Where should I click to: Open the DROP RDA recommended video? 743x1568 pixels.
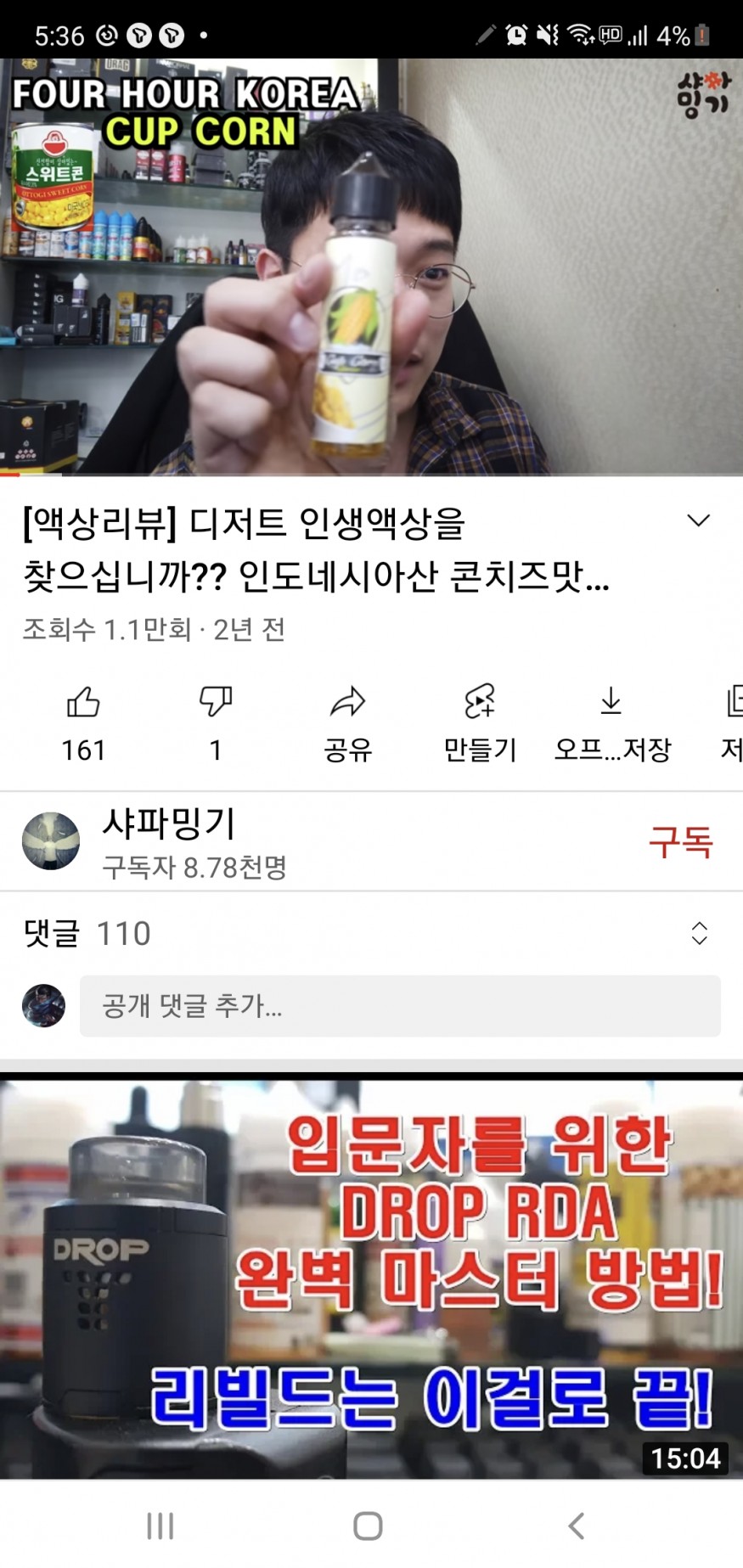click(x=371, y=1278)
